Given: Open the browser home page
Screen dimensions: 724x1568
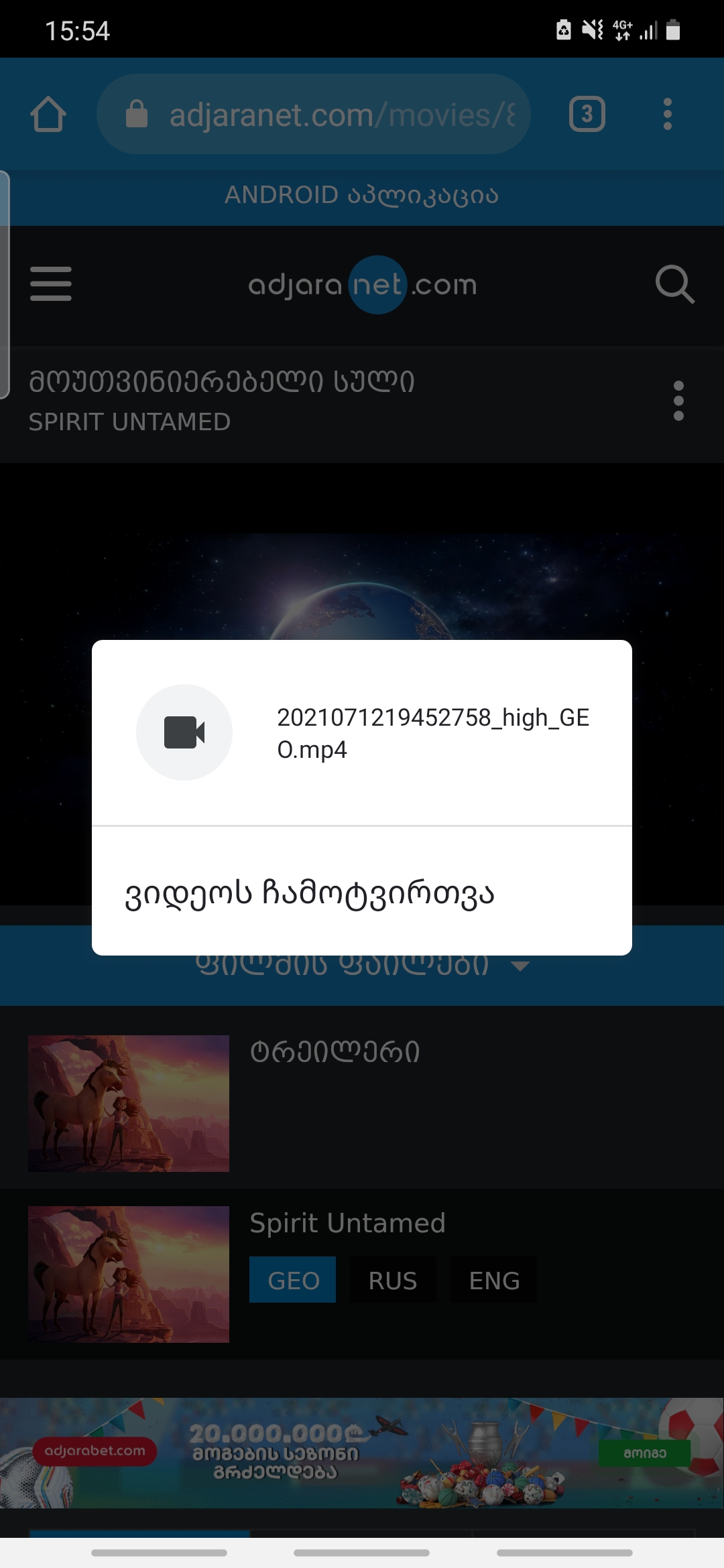Looking at the screenshot, I should pos(48,115).
